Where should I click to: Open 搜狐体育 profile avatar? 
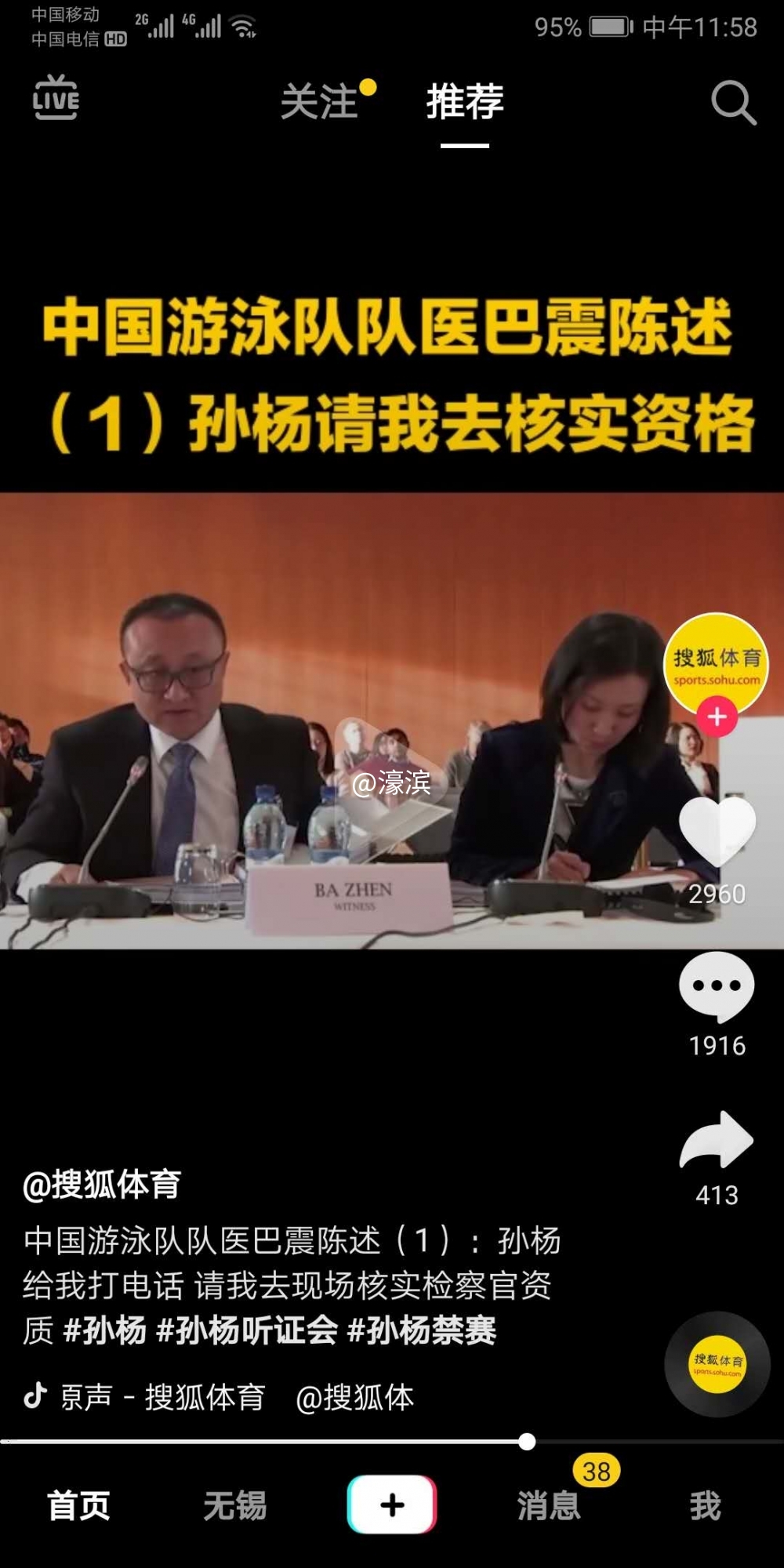(716, 662)
